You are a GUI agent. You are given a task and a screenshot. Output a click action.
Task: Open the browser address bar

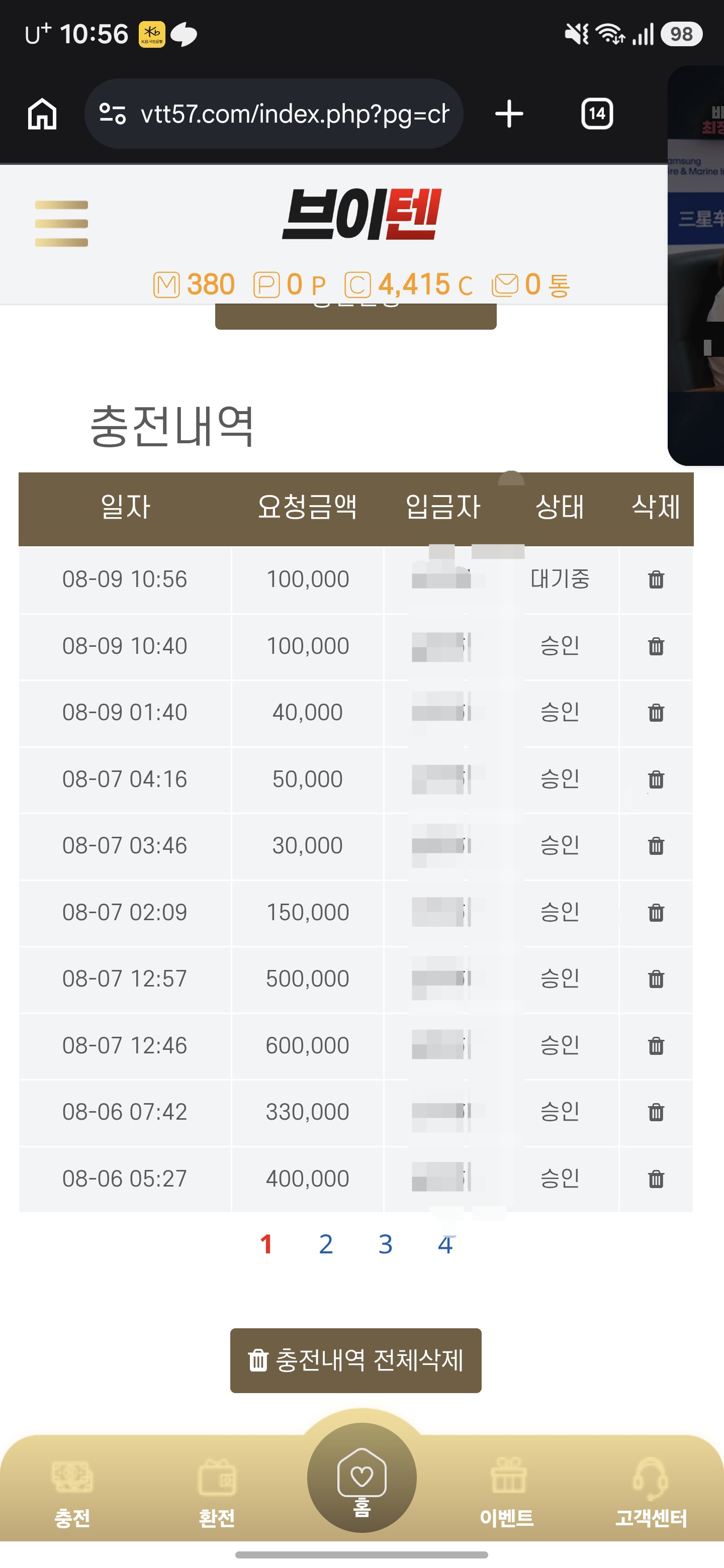pyautogui.click(x=274, y=114)
